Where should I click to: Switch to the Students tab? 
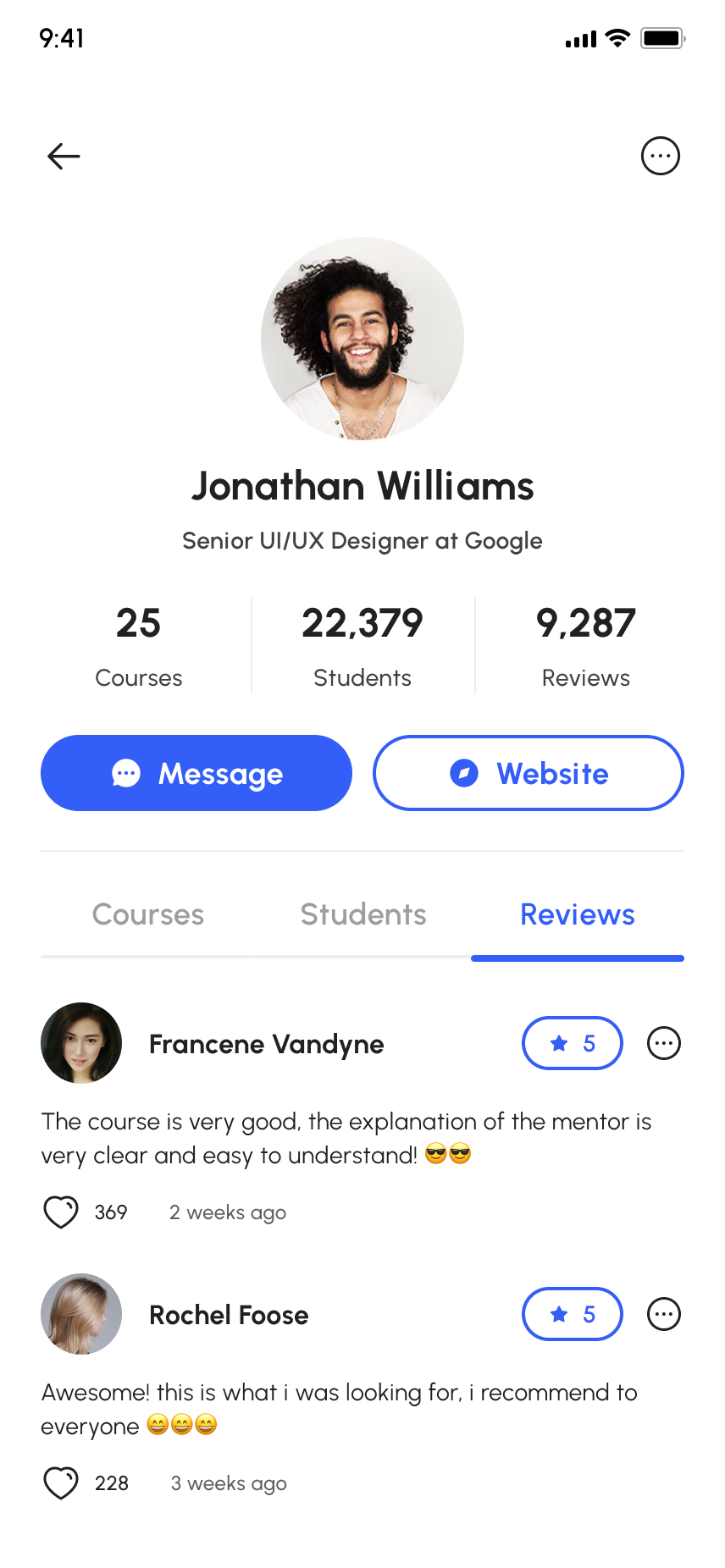point(363,914)
